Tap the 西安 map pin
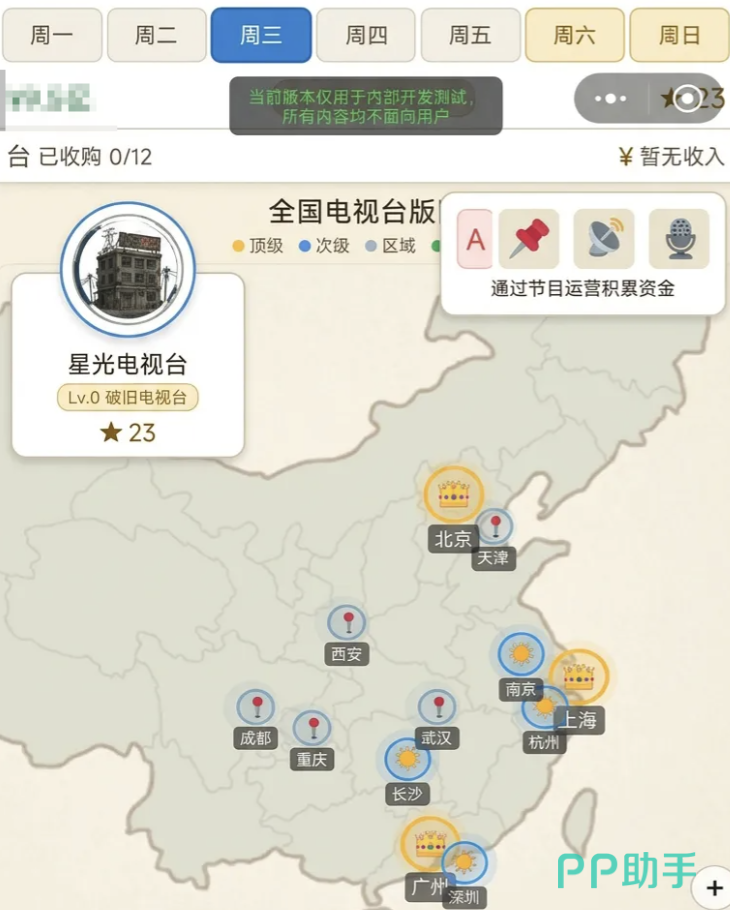The height and width of the screenshot is (910, 730). (347, 624)
